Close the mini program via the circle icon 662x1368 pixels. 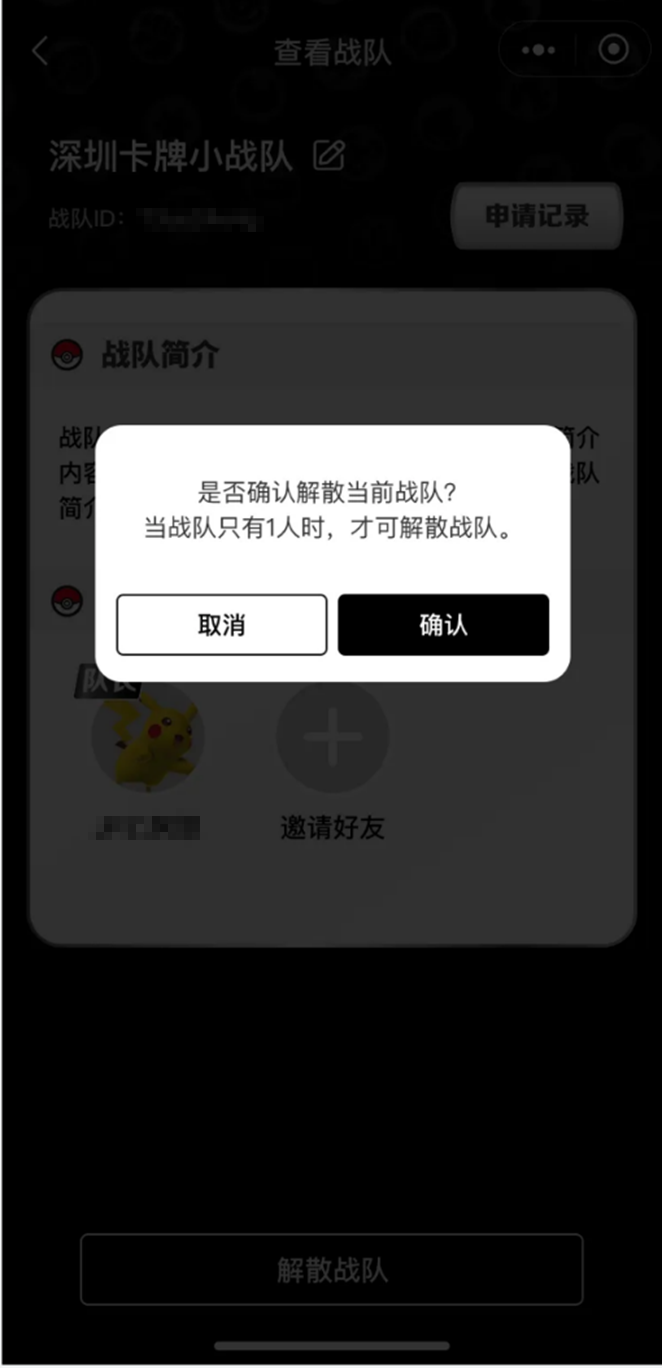(612, 50)
